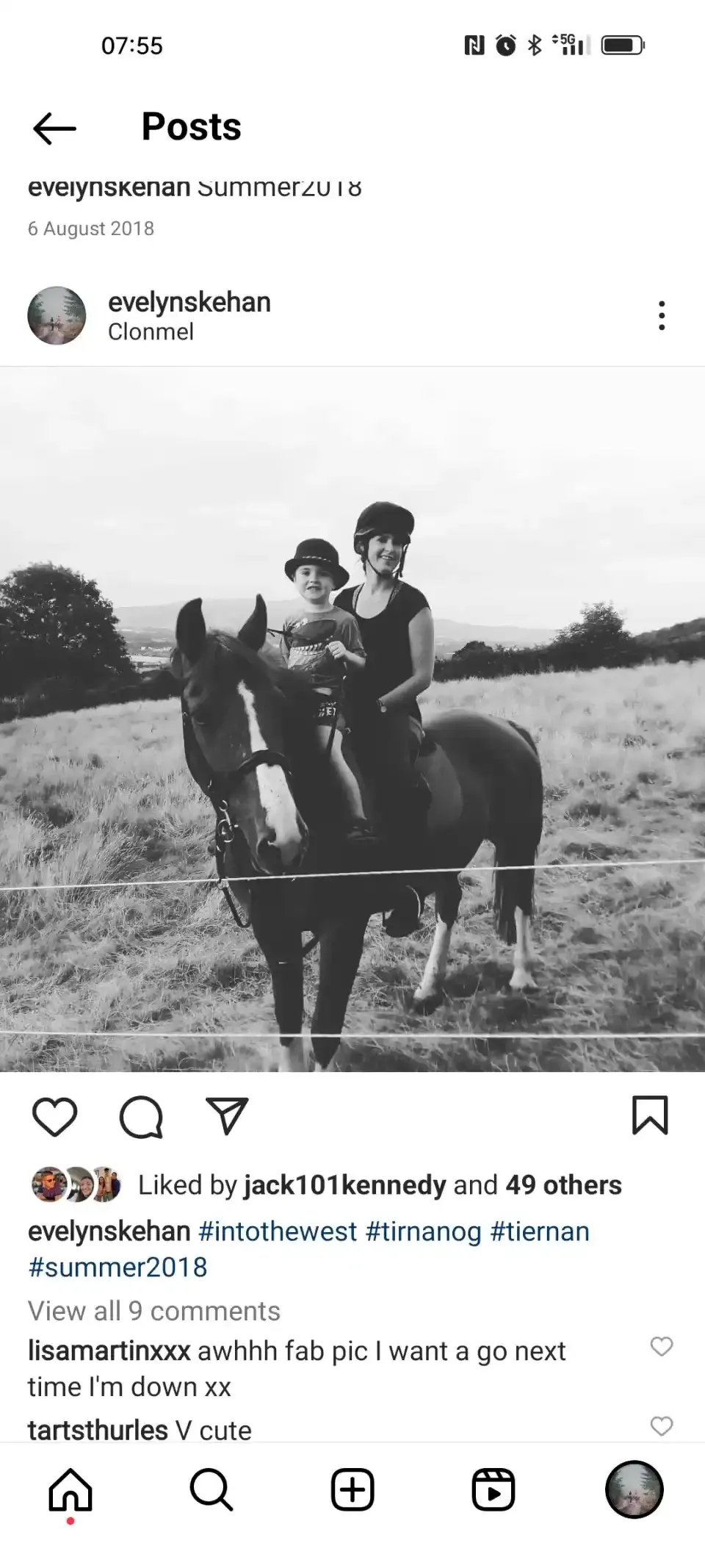Open jack101kennedy's profile in likes
The width and height of the screenshot is (705, 1568).
[x=344, y=1185]
